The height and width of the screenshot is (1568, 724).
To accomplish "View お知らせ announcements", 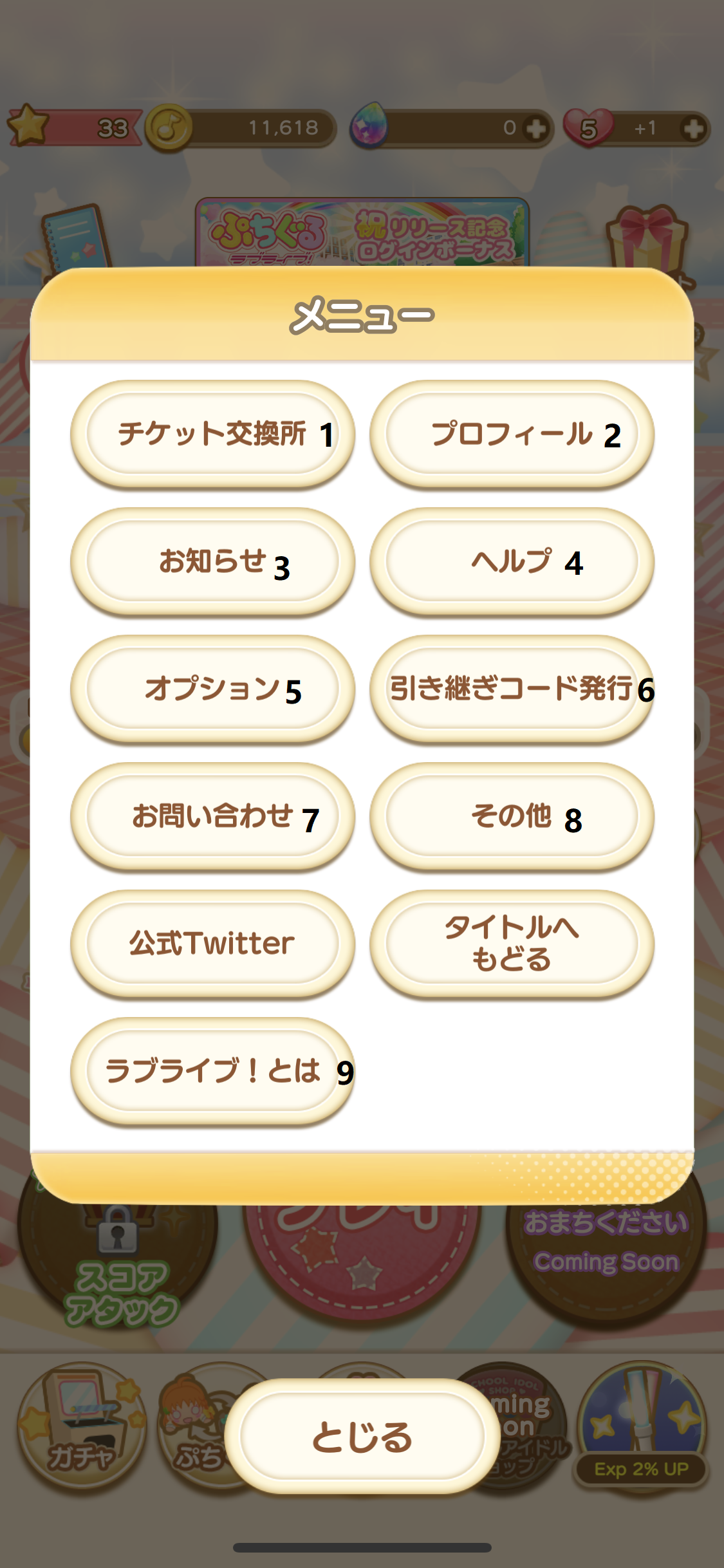I will pyautogui.click(x=212, y=561).
